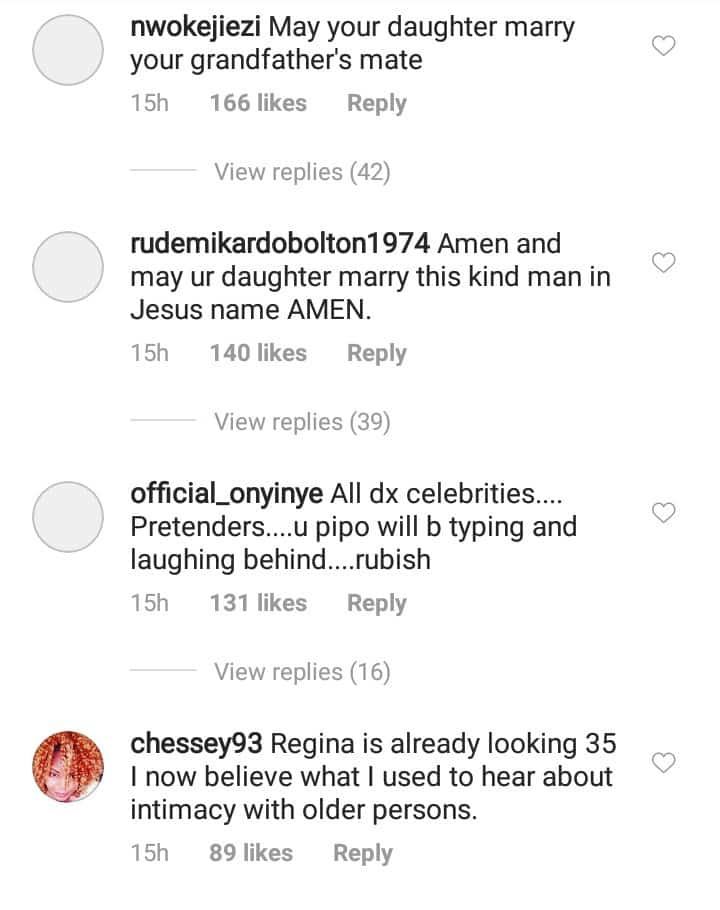This screenshot has width=720, height=910.
Task: Open rudemikardobolton1974's profile from username
Action: (280, 243)
